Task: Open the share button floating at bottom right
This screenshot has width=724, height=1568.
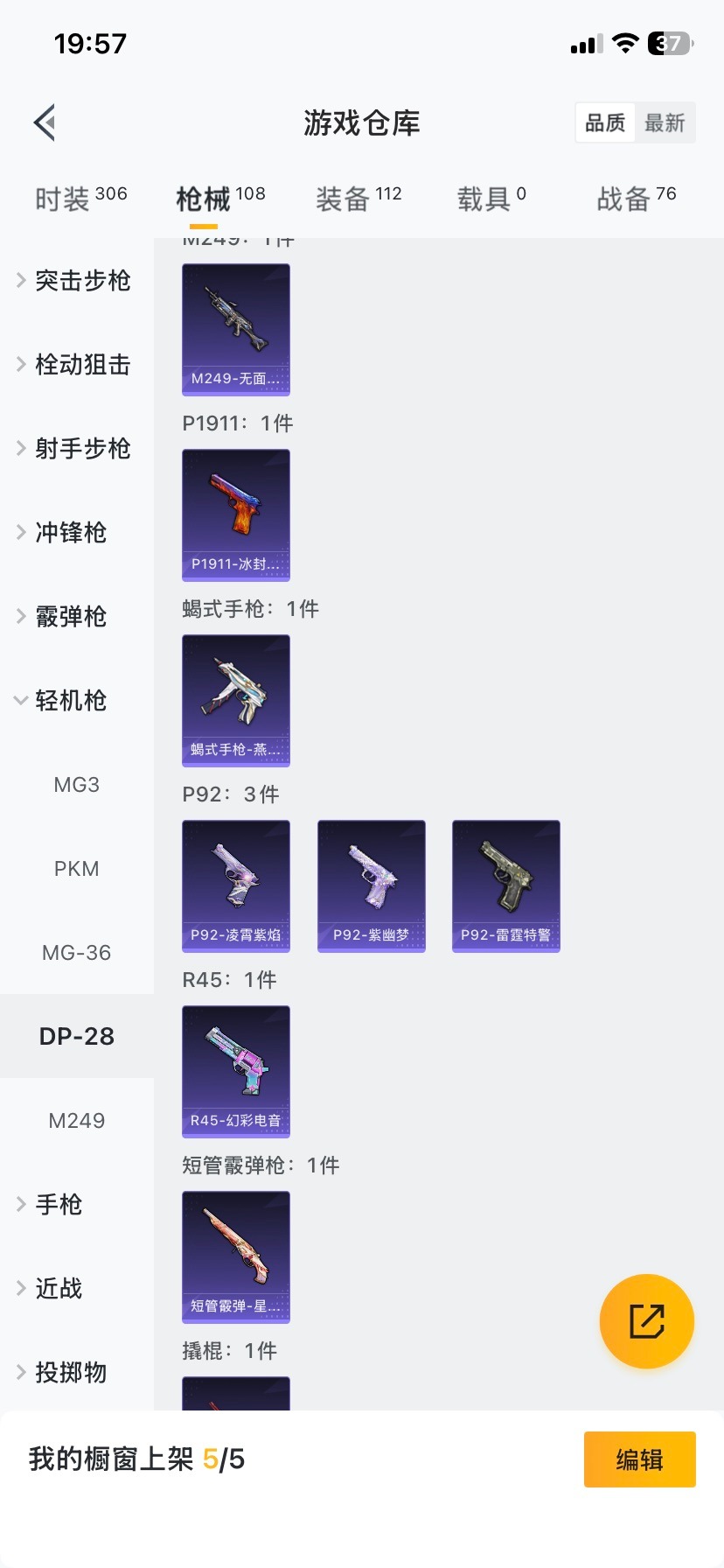Action: [646, 1321]
